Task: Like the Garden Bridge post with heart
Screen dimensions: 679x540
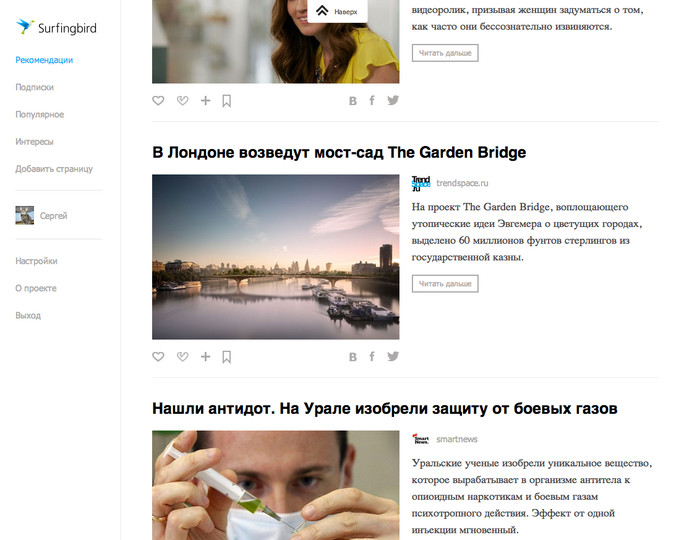Action: (158, 356)
